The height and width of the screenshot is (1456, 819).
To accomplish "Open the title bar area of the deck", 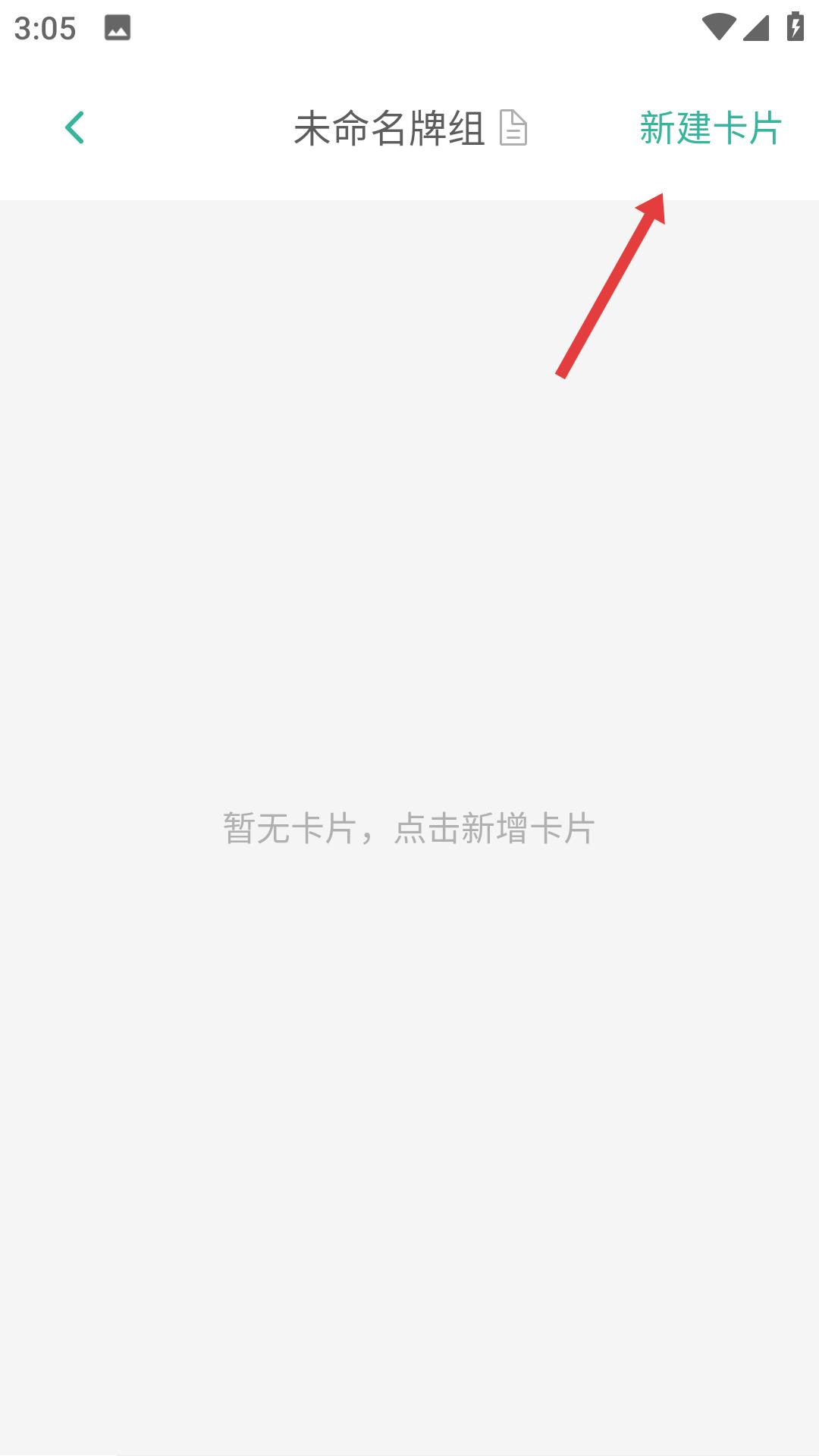I will [409, 129].
